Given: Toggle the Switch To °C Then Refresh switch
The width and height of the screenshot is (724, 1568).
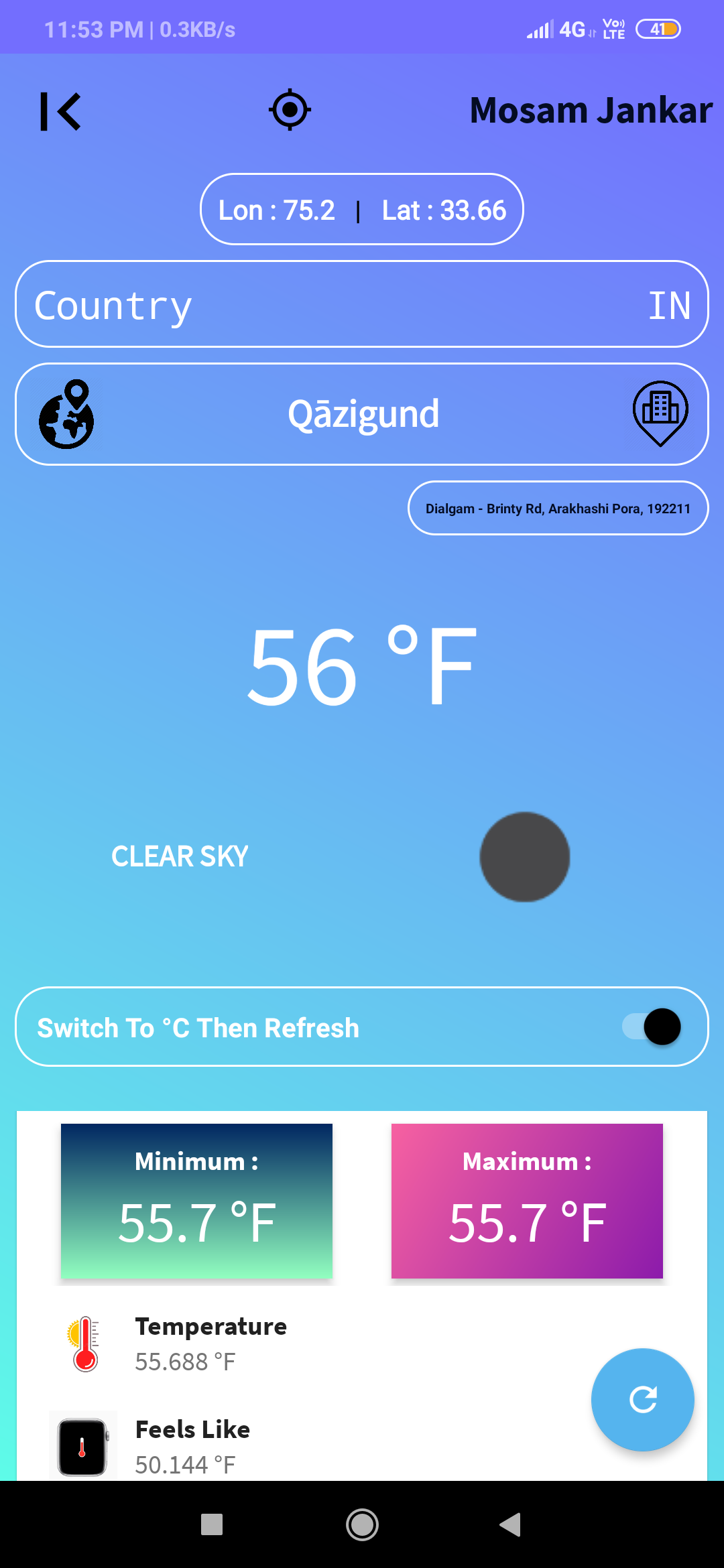Looking at the screenshot, I should pos(652,1027).
